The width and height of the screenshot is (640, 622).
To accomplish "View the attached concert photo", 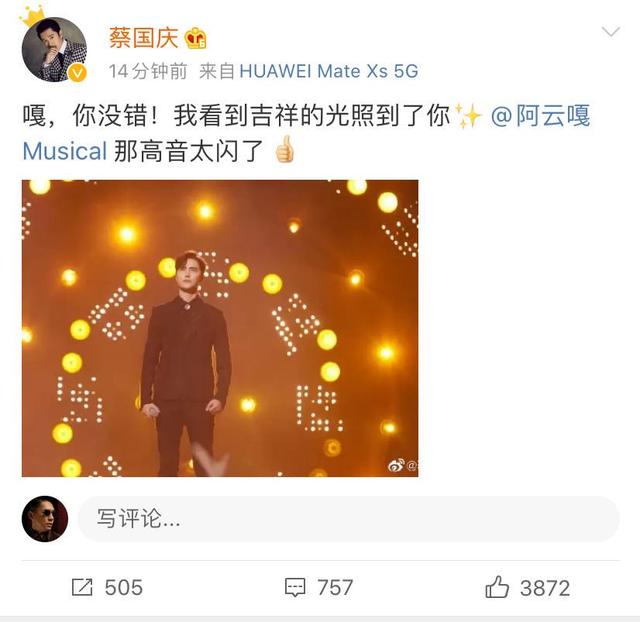I will point(220,328).
